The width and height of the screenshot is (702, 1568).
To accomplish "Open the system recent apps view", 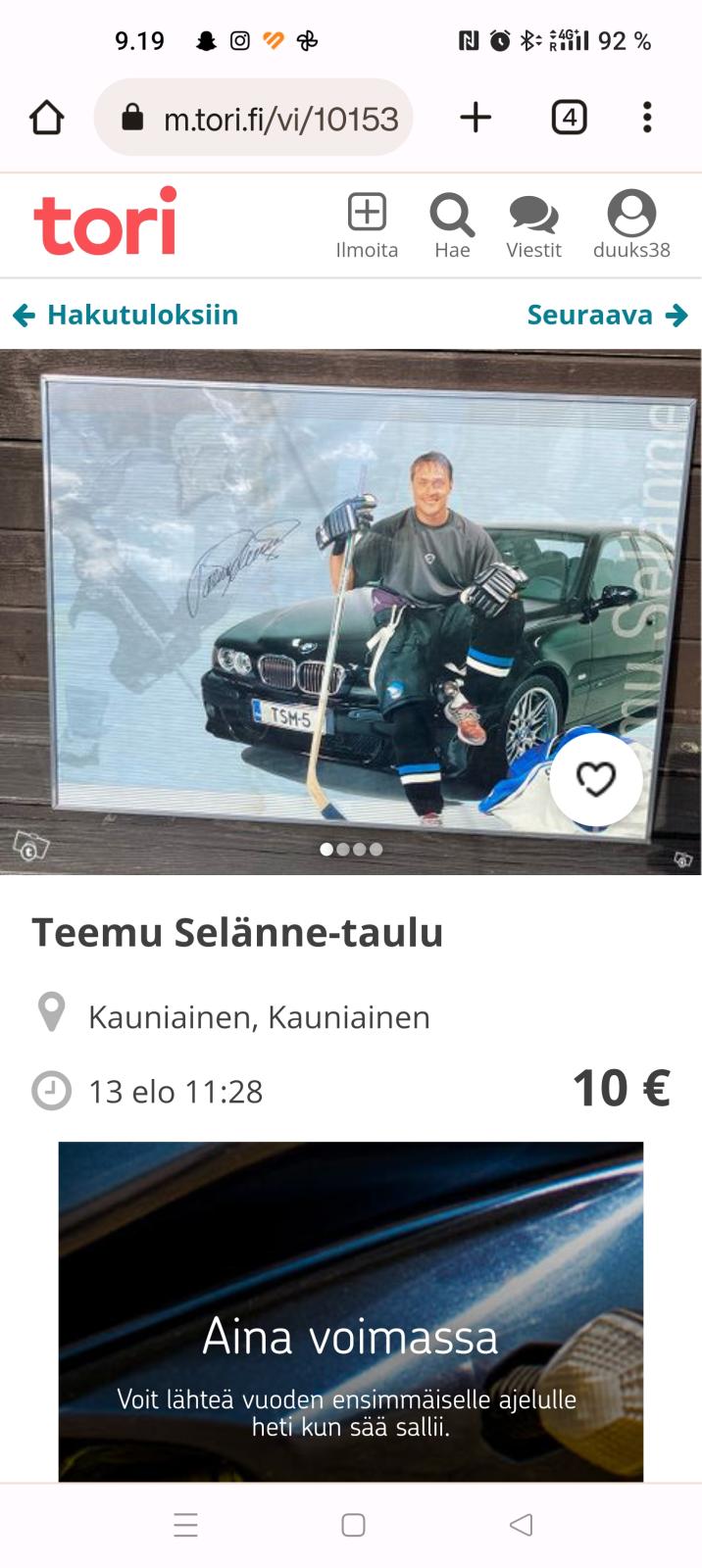I will pos(185,1525).
